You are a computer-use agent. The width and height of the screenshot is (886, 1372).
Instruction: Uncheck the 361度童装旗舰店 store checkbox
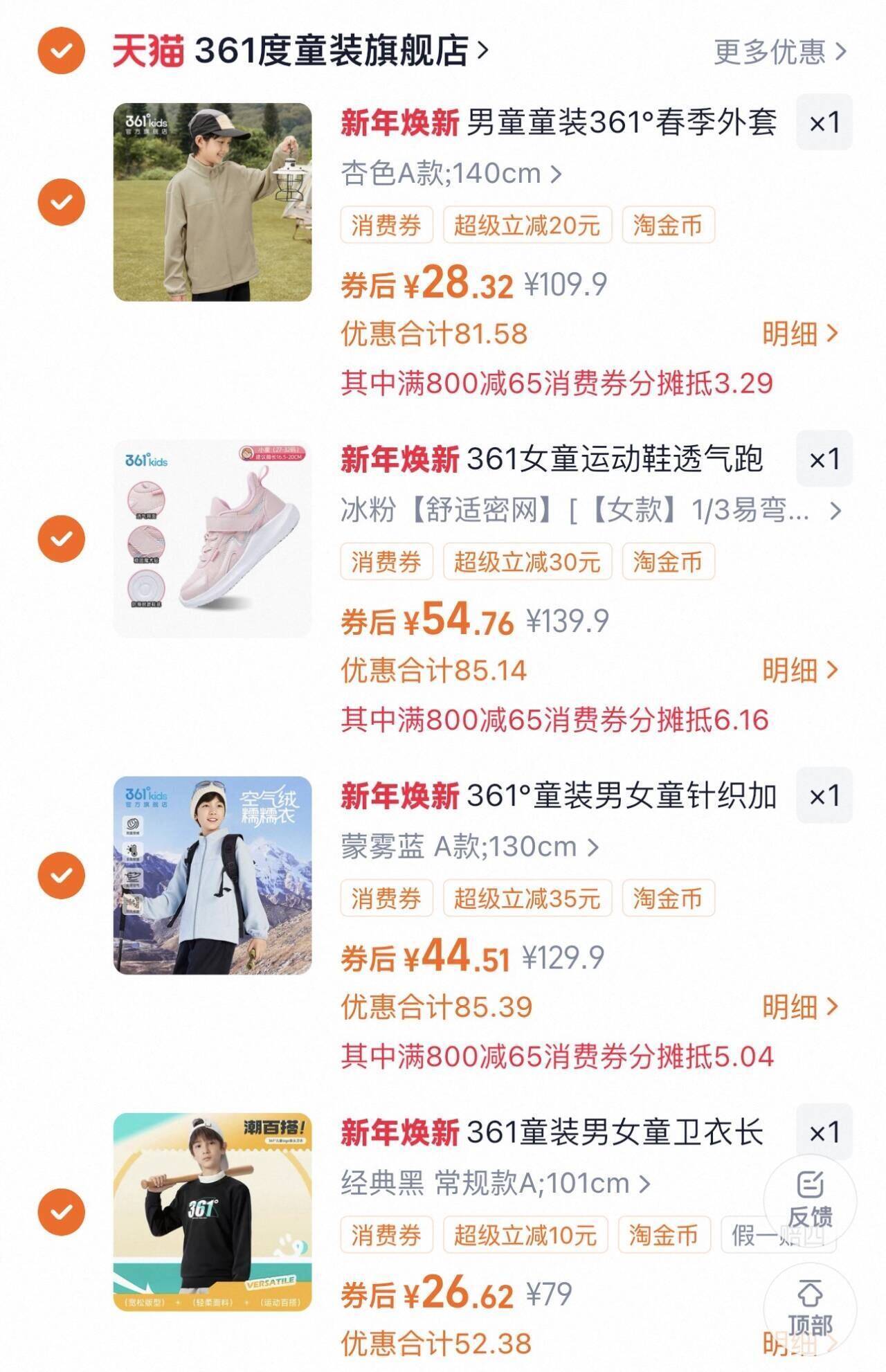pos(61,51)
